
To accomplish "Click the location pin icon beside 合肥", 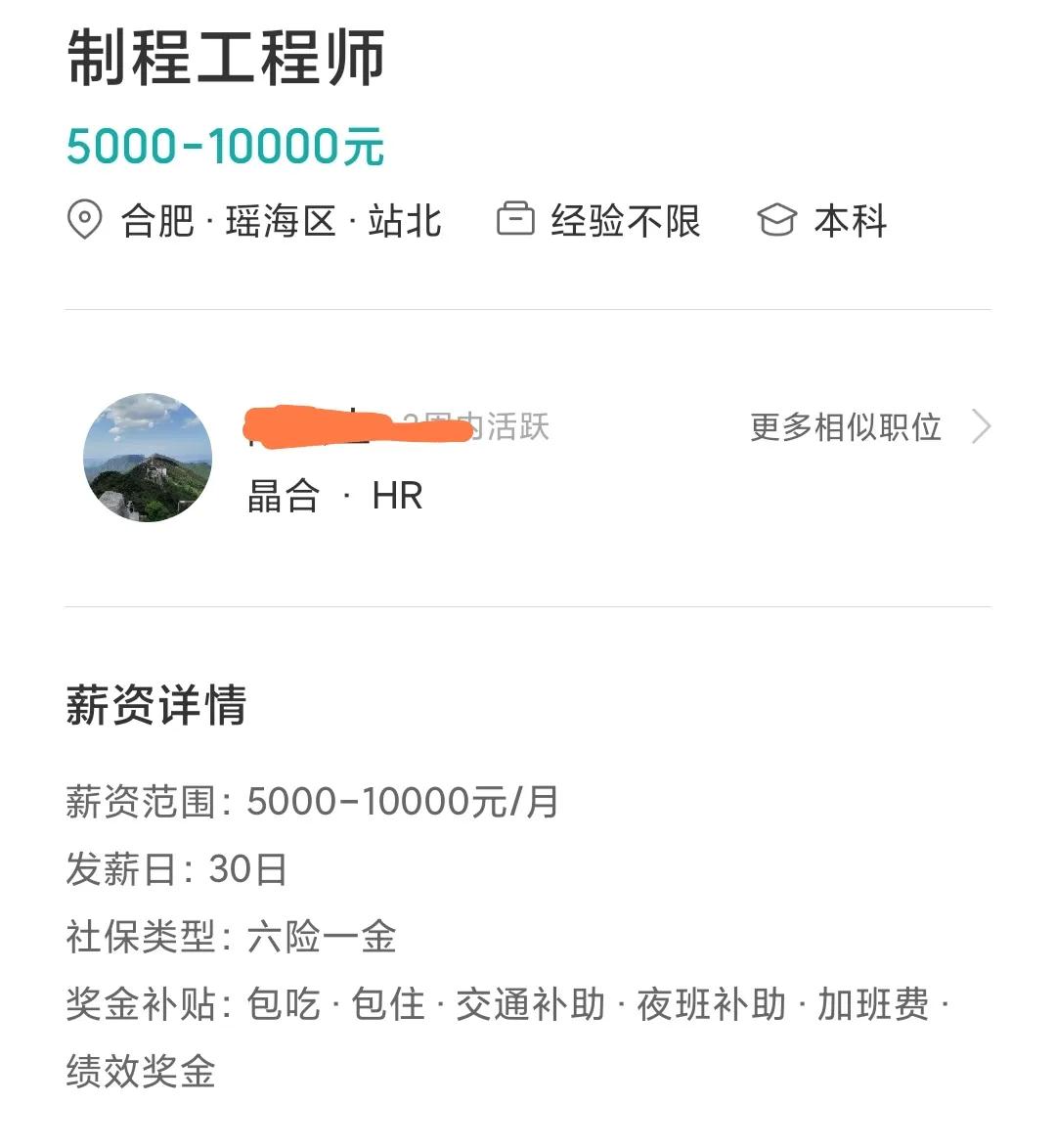I will point(86,221).
